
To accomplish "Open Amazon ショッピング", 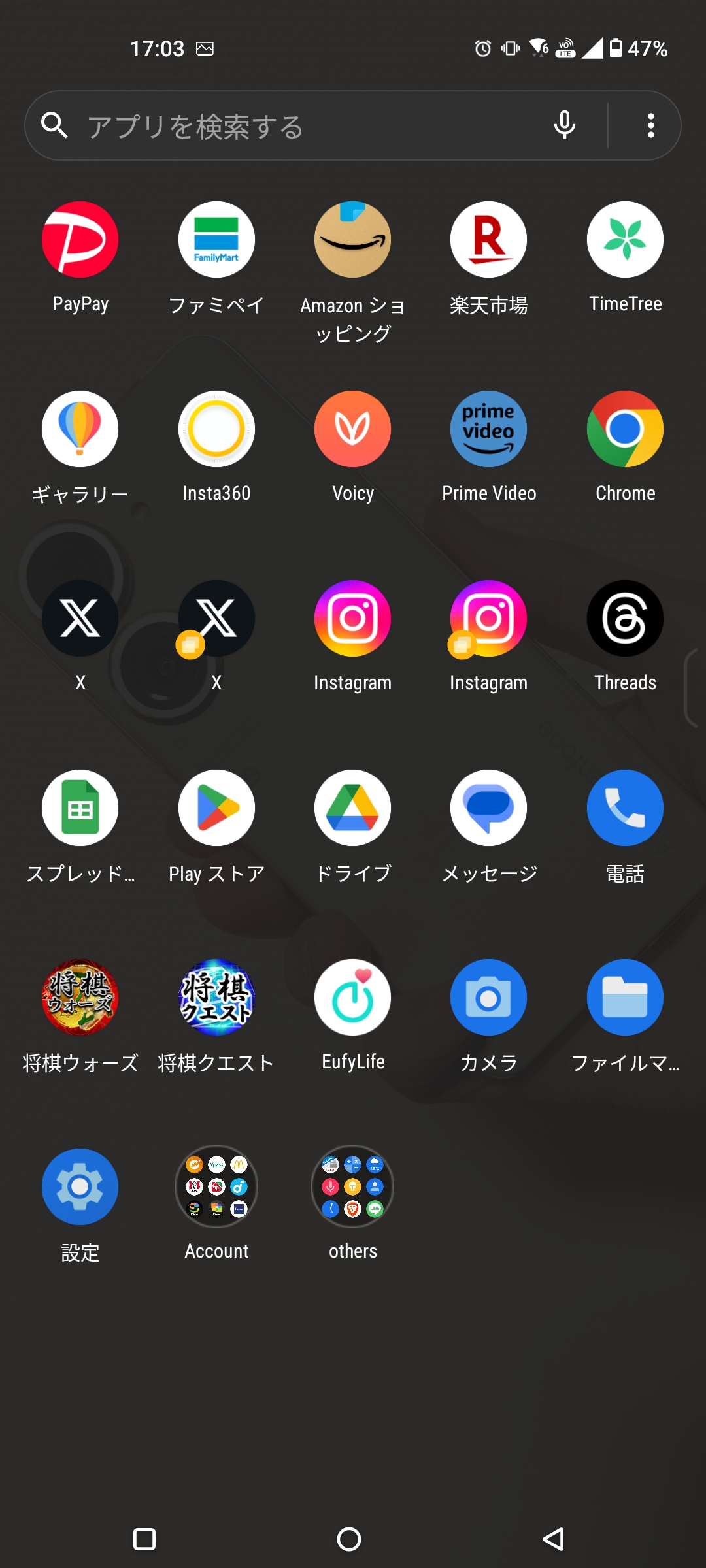I will point(352,240).
